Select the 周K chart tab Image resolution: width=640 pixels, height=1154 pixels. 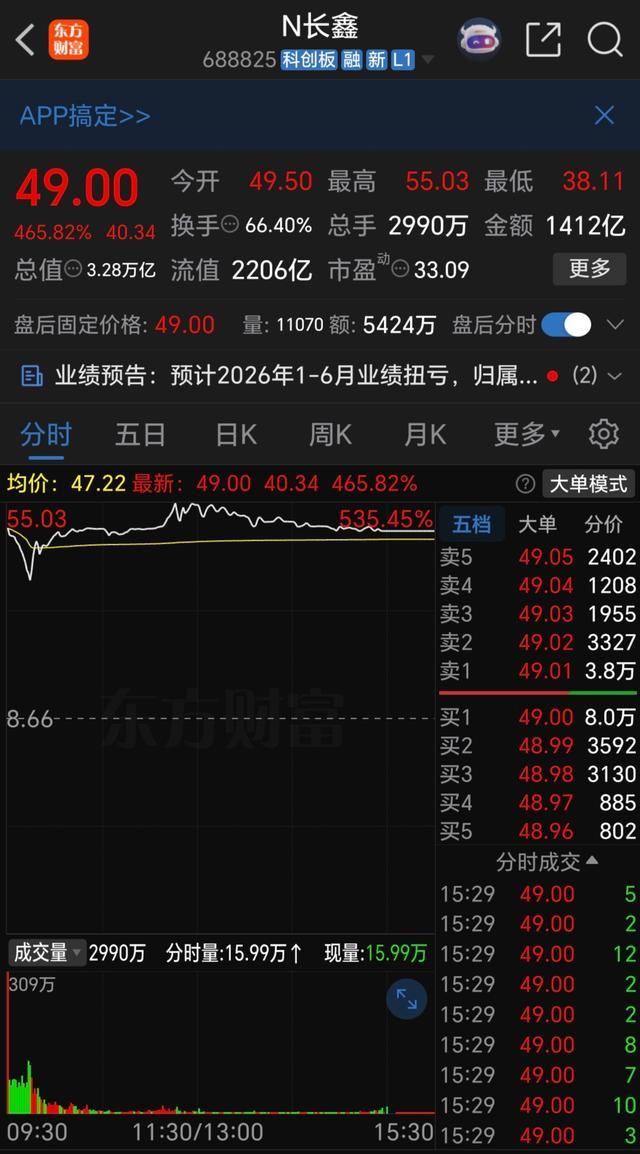pos(330,434)
